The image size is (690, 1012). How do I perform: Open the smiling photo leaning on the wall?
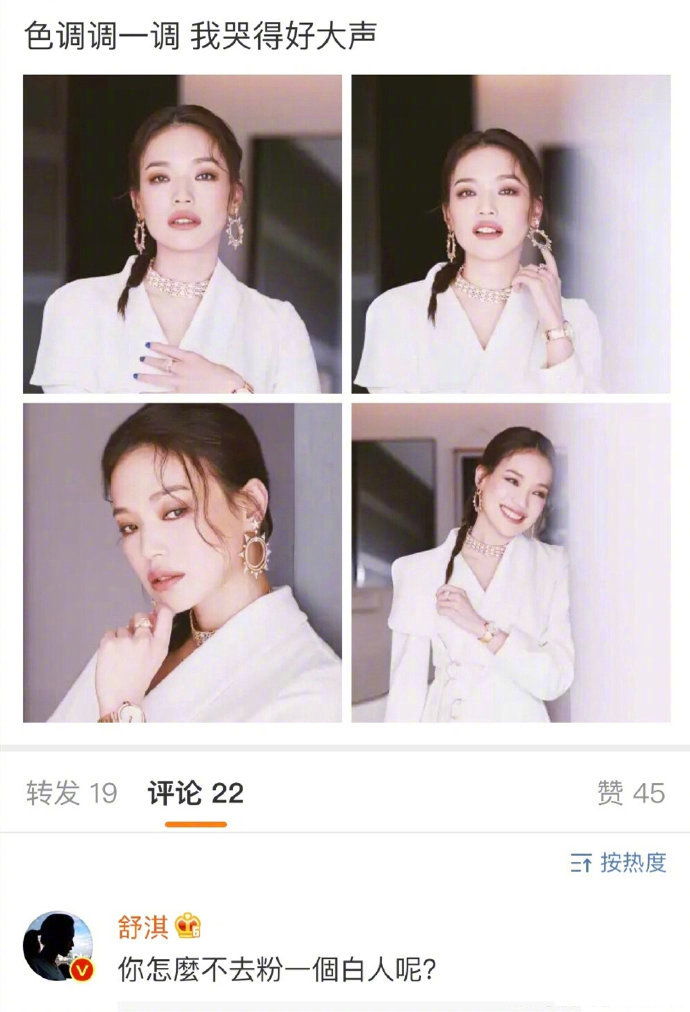pyautogui.click(x=510, y=562)
